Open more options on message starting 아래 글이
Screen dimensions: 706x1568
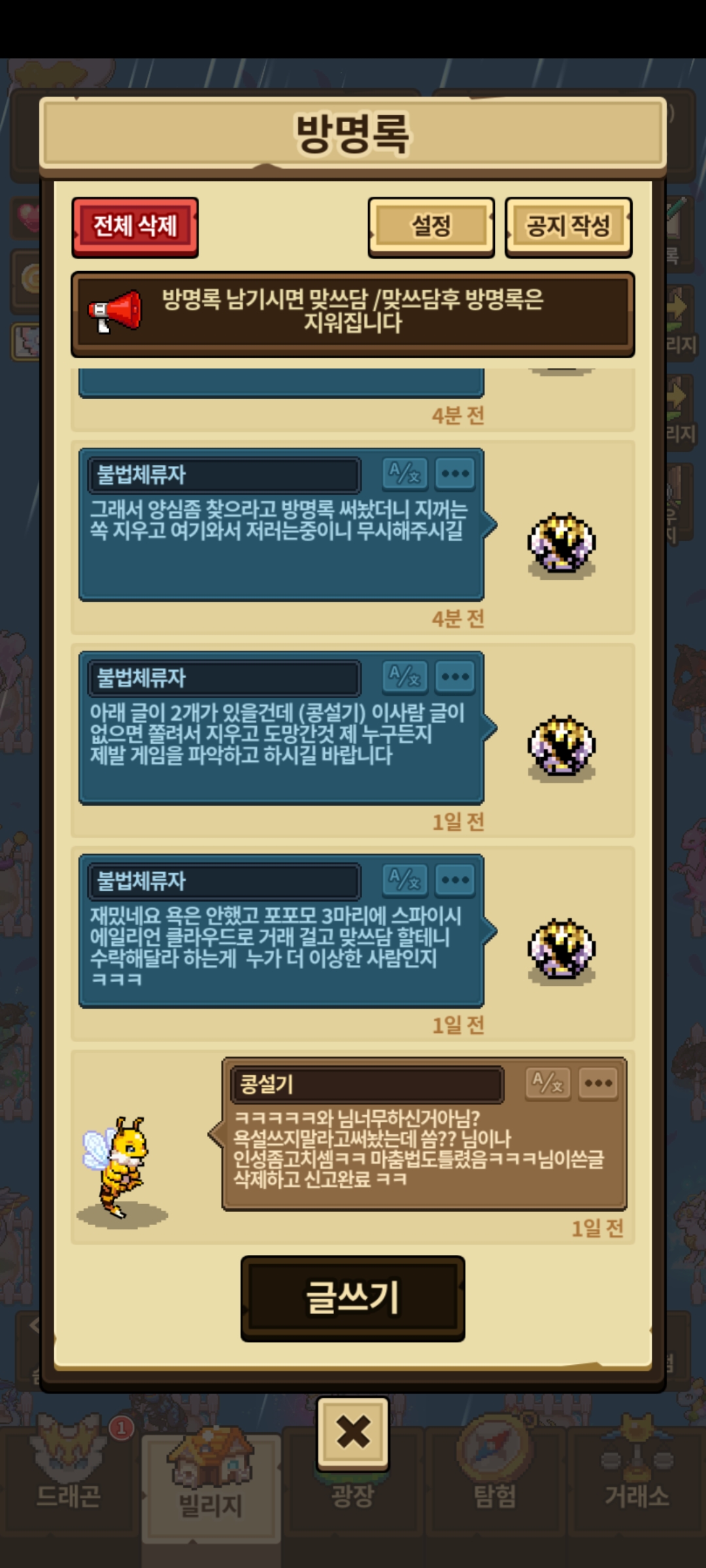click(x=455, y=676)
